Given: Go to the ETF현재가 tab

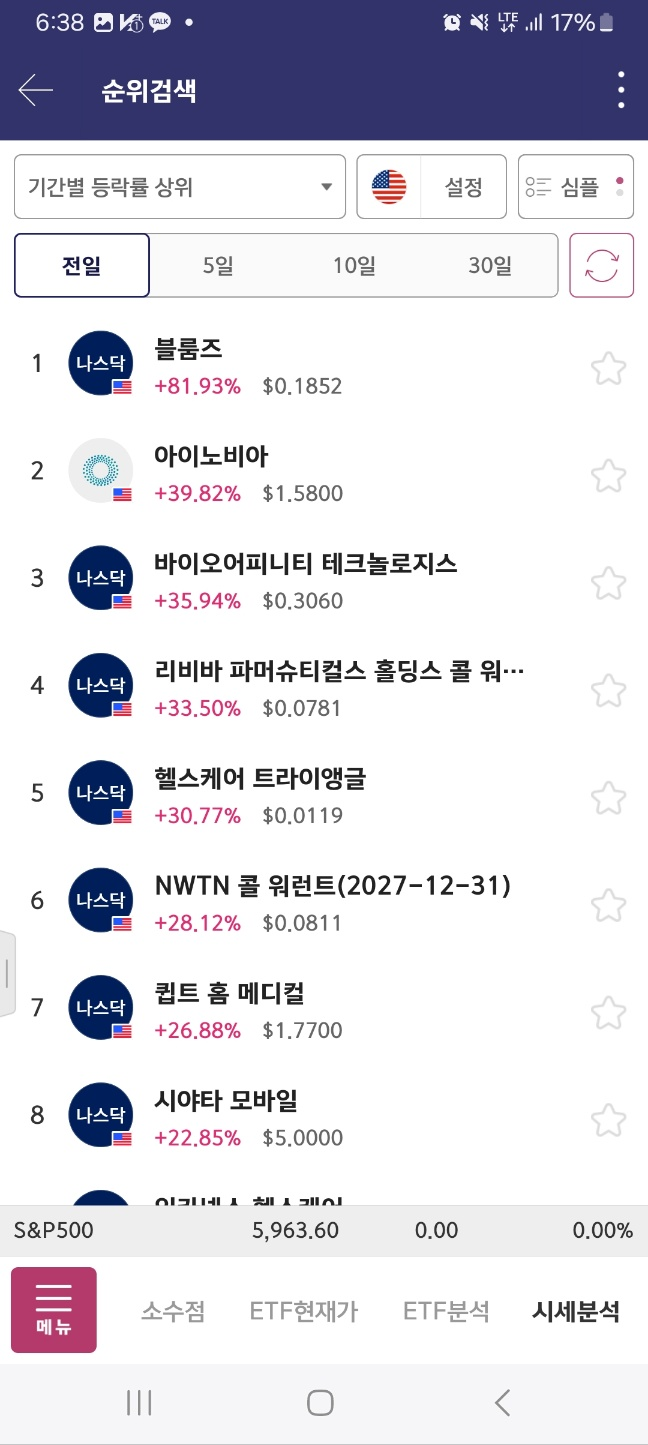Looking at the screenshot, I should [304, 1311].
